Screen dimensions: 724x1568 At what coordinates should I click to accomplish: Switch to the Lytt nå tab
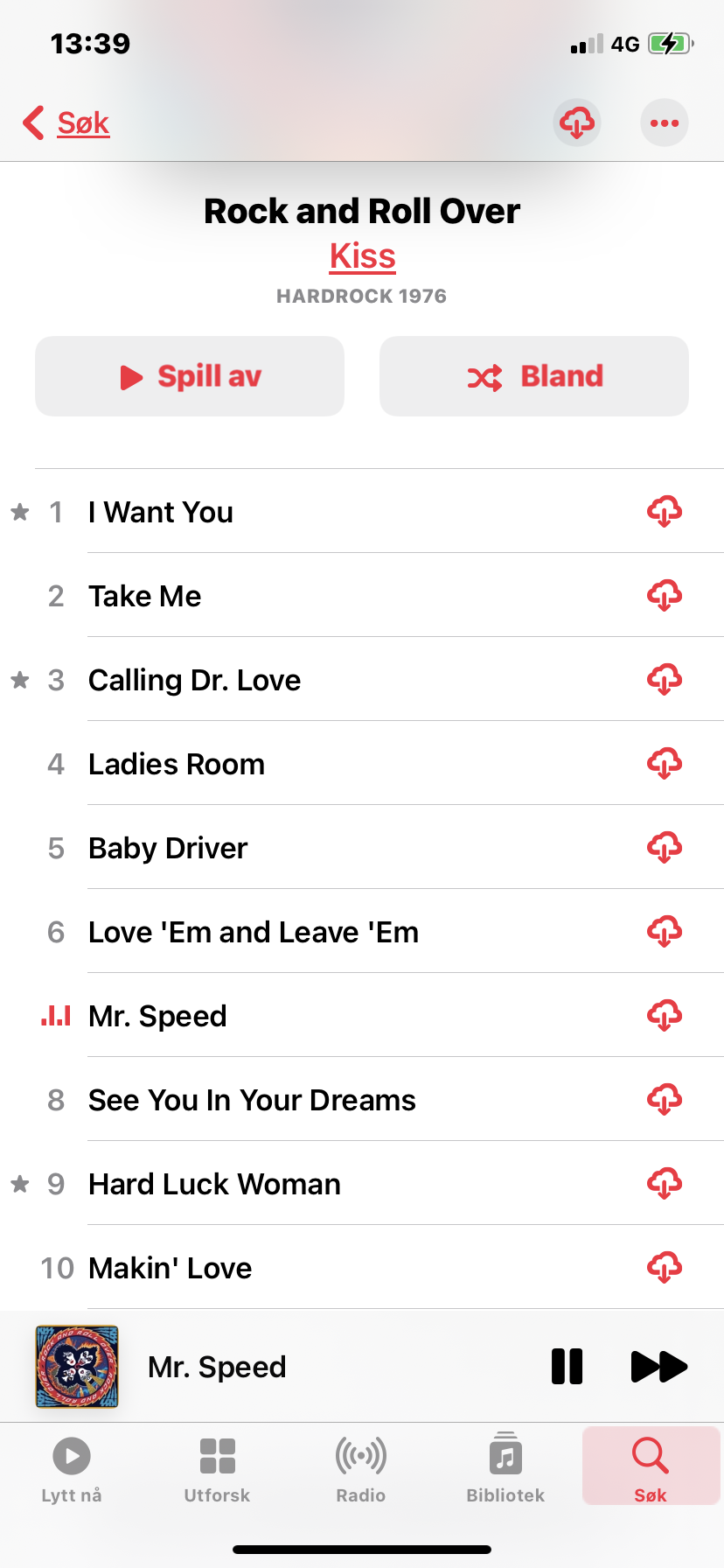[x=72, y=1470]
